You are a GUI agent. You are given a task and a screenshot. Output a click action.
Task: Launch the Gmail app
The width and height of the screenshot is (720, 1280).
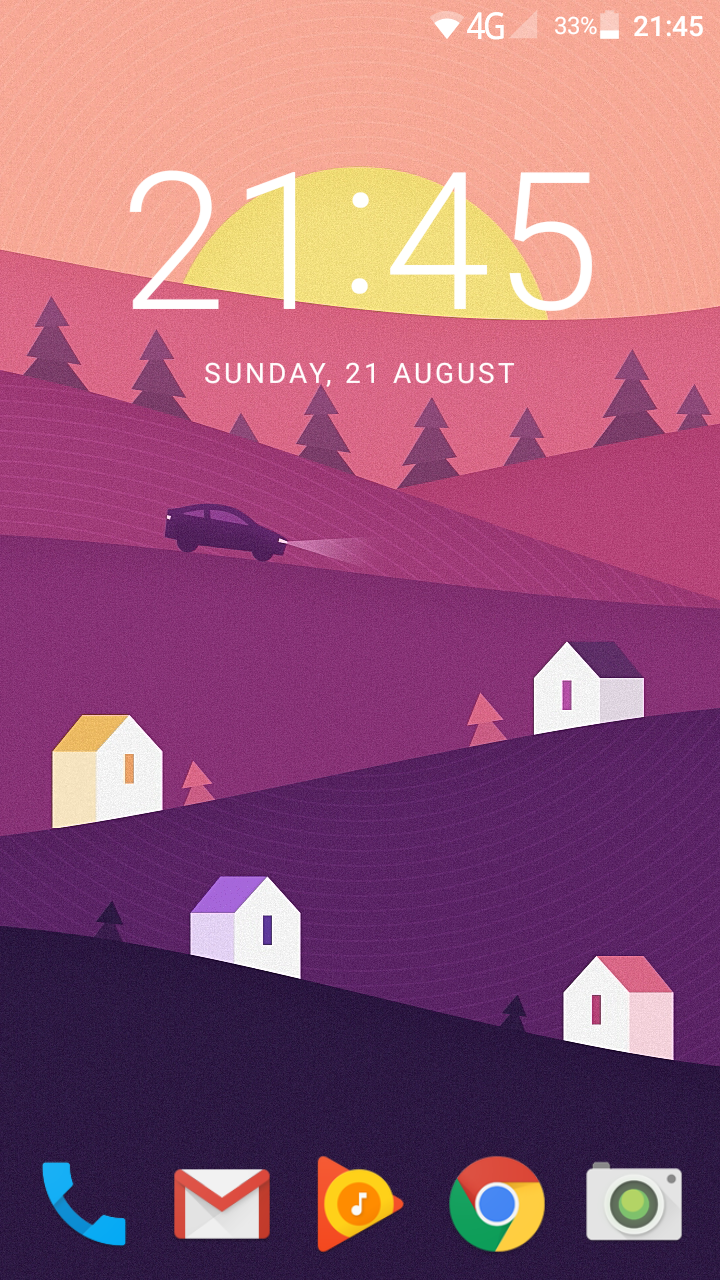coord(222,1204)
